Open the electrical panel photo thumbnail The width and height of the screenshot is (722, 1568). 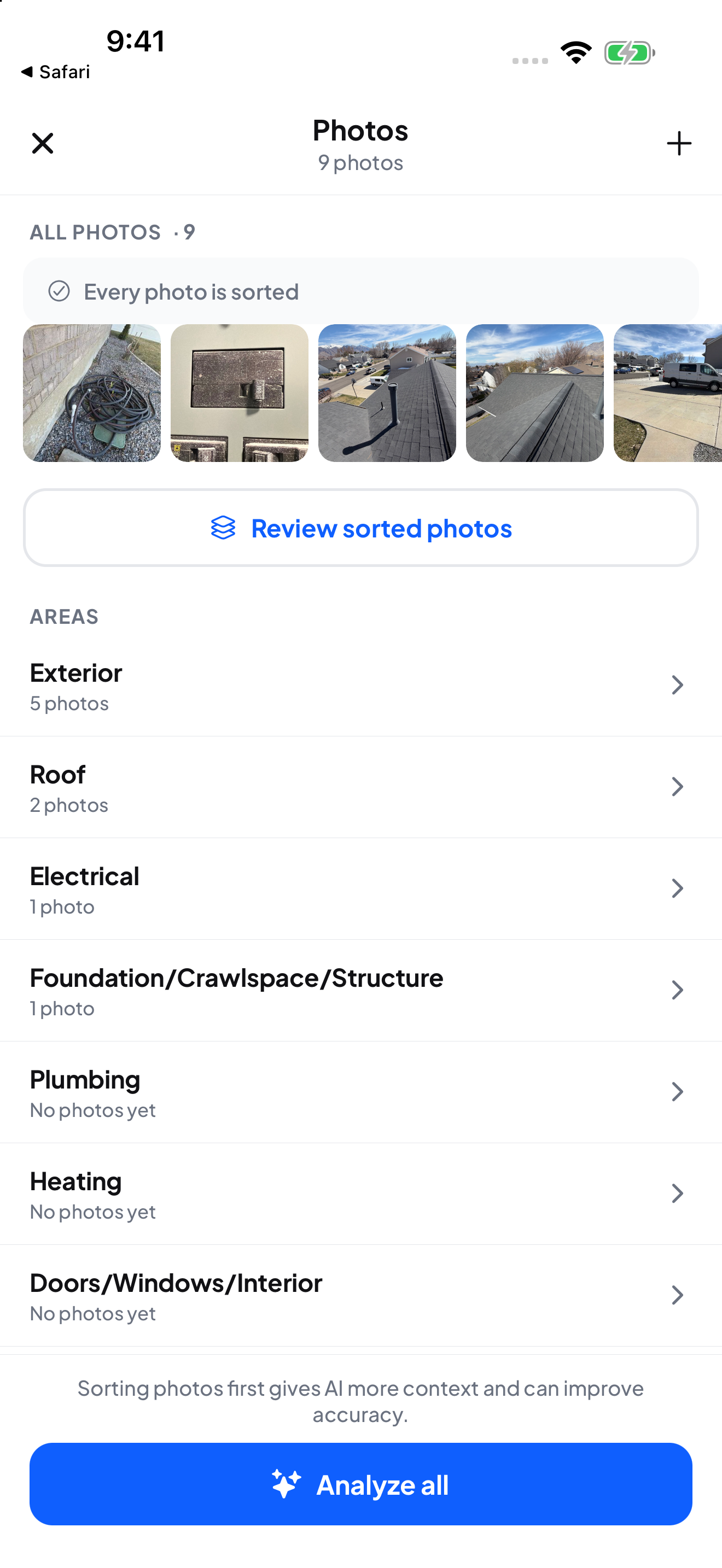pos(239,393)
